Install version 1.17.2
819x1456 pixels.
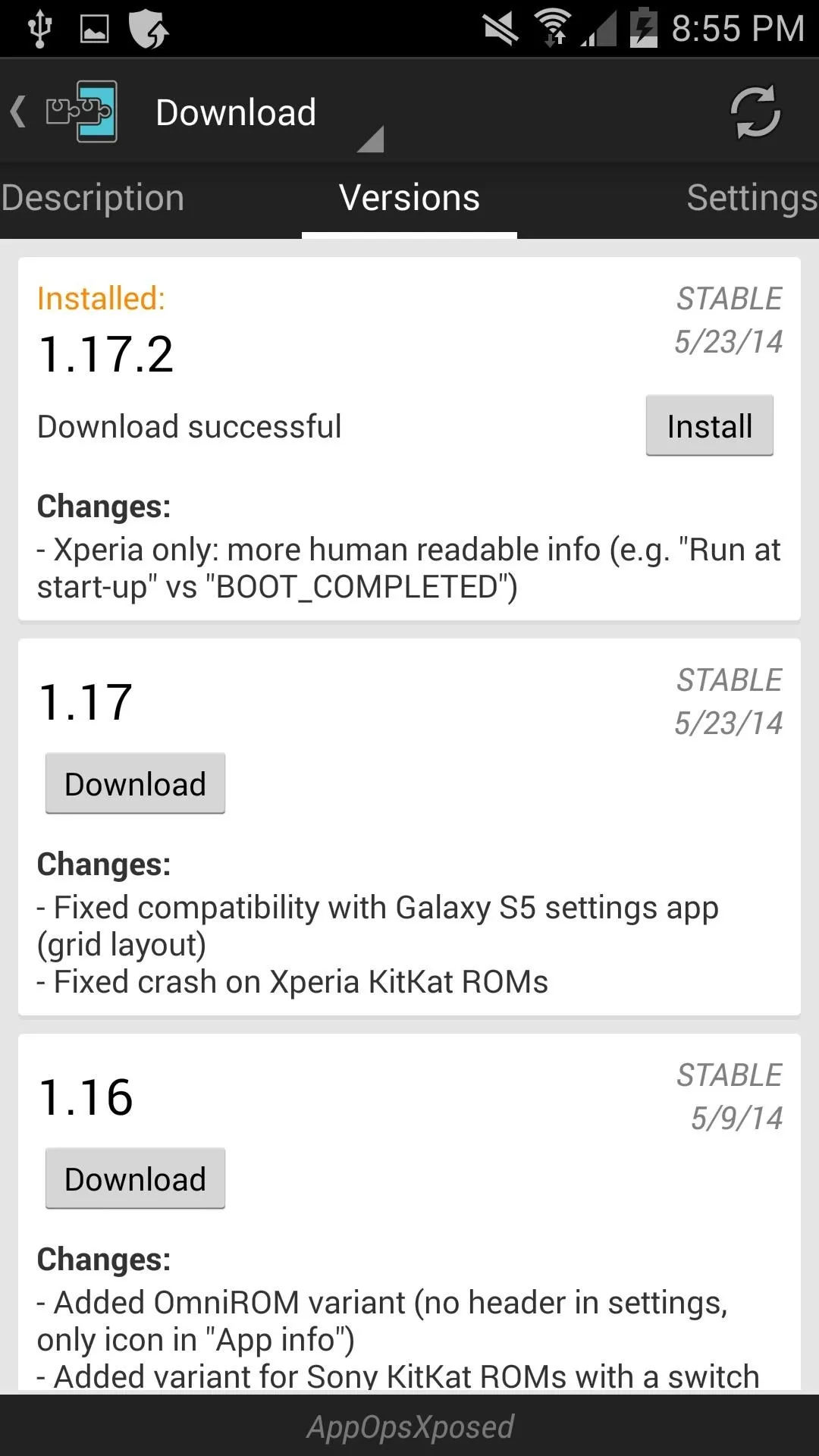click(x=710, y=425)
